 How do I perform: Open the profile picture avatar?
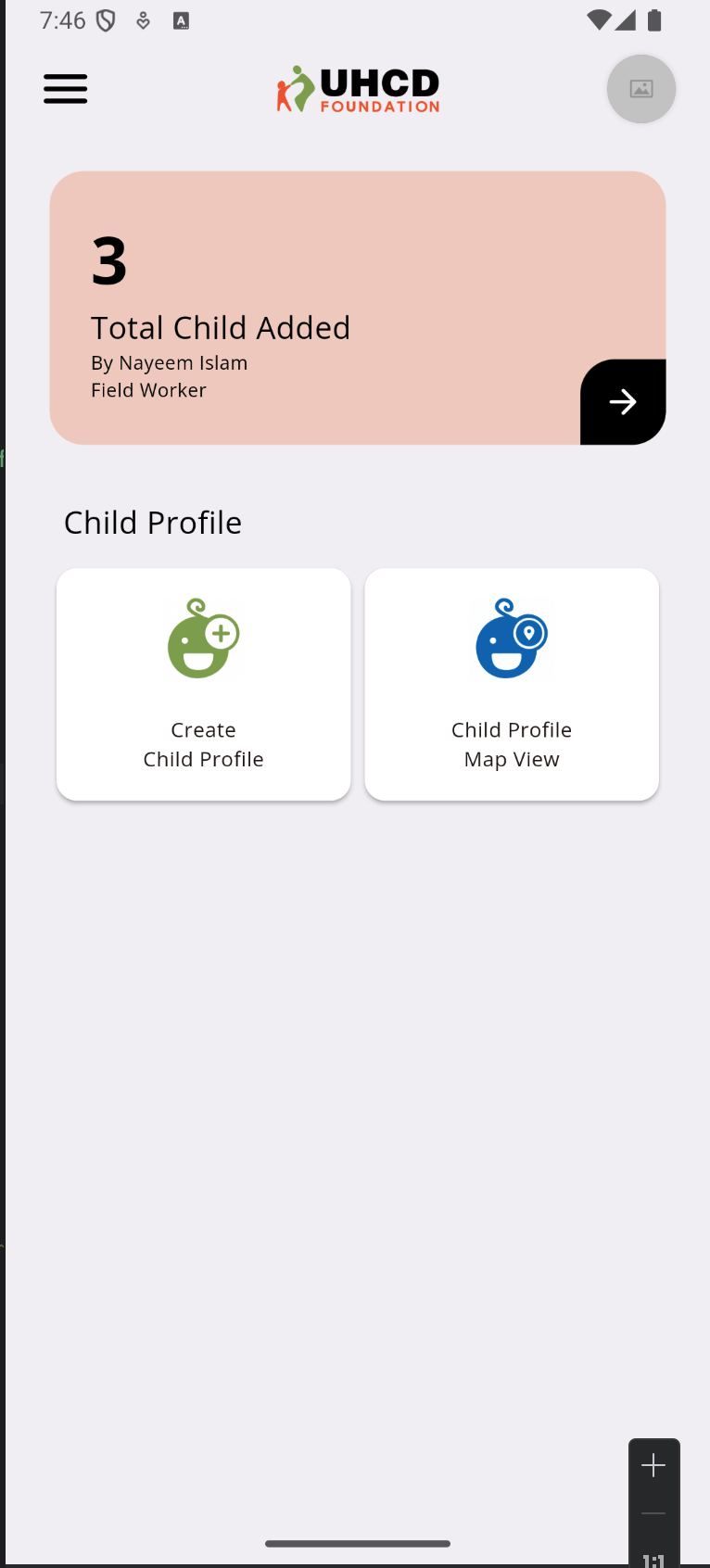click(640, 89)
